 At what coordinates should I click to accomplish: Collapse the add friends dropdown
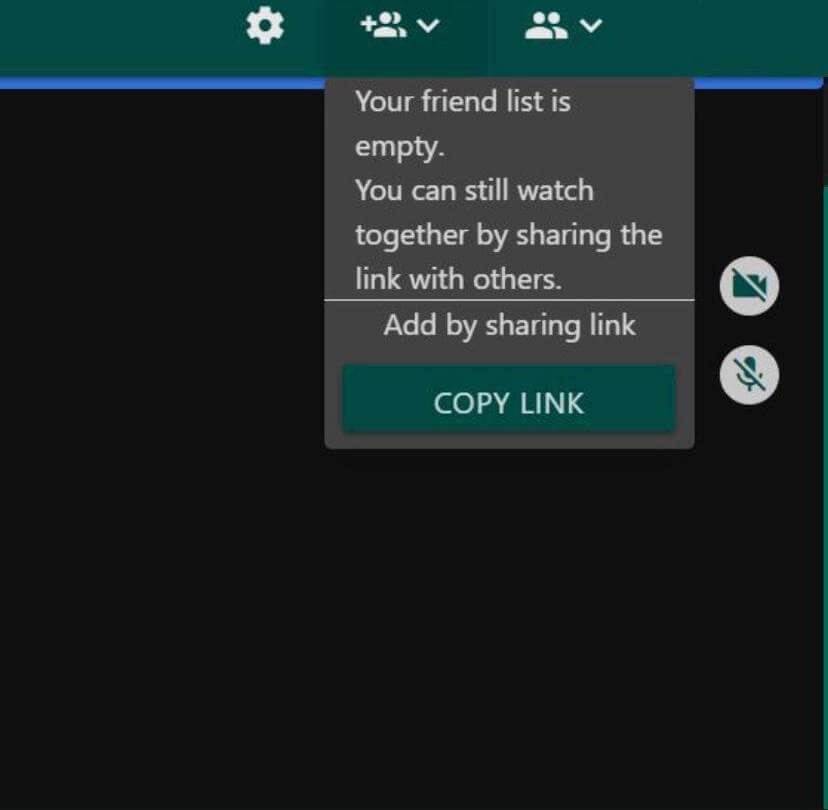click(x=400, y=26)
